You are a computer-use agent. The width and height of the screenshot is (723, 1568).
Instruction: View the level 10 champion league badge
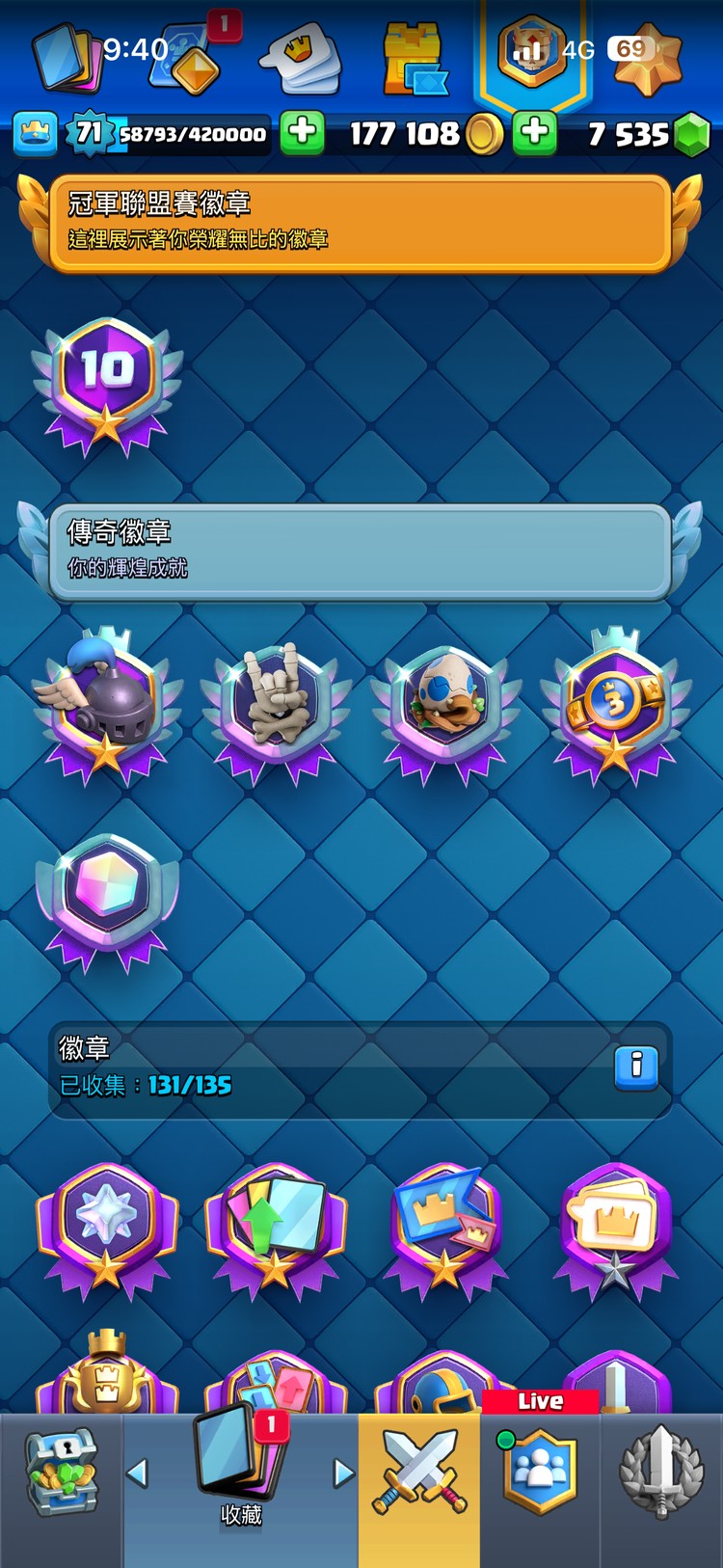107,386
